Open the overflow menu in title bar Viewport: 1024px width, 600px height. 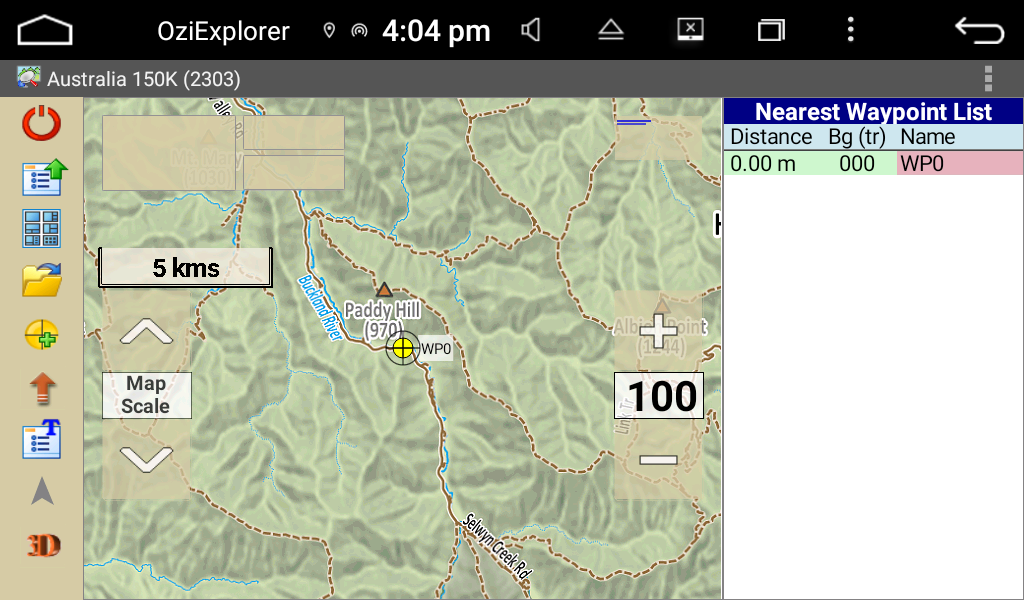988,79
